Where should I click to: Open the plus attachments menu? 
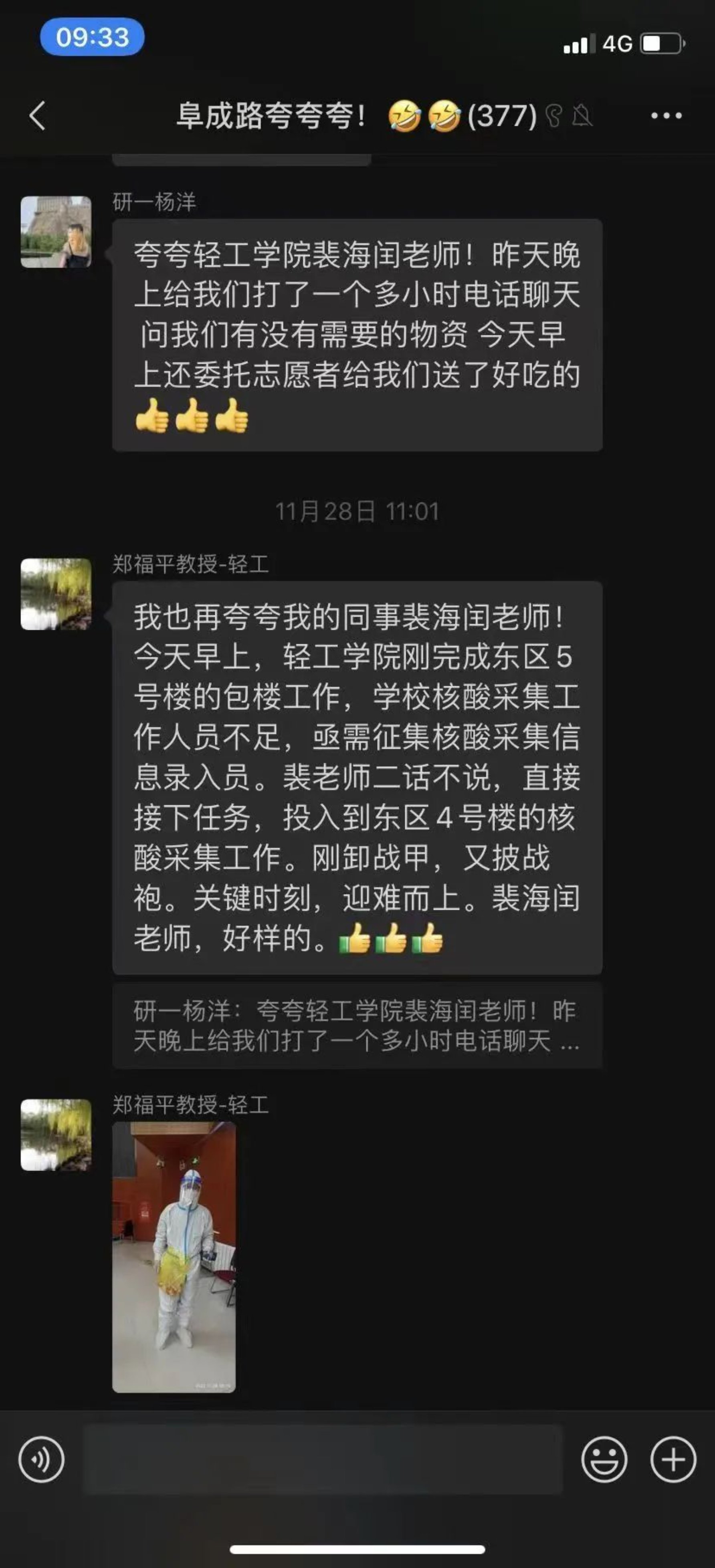coord(673,1459)
